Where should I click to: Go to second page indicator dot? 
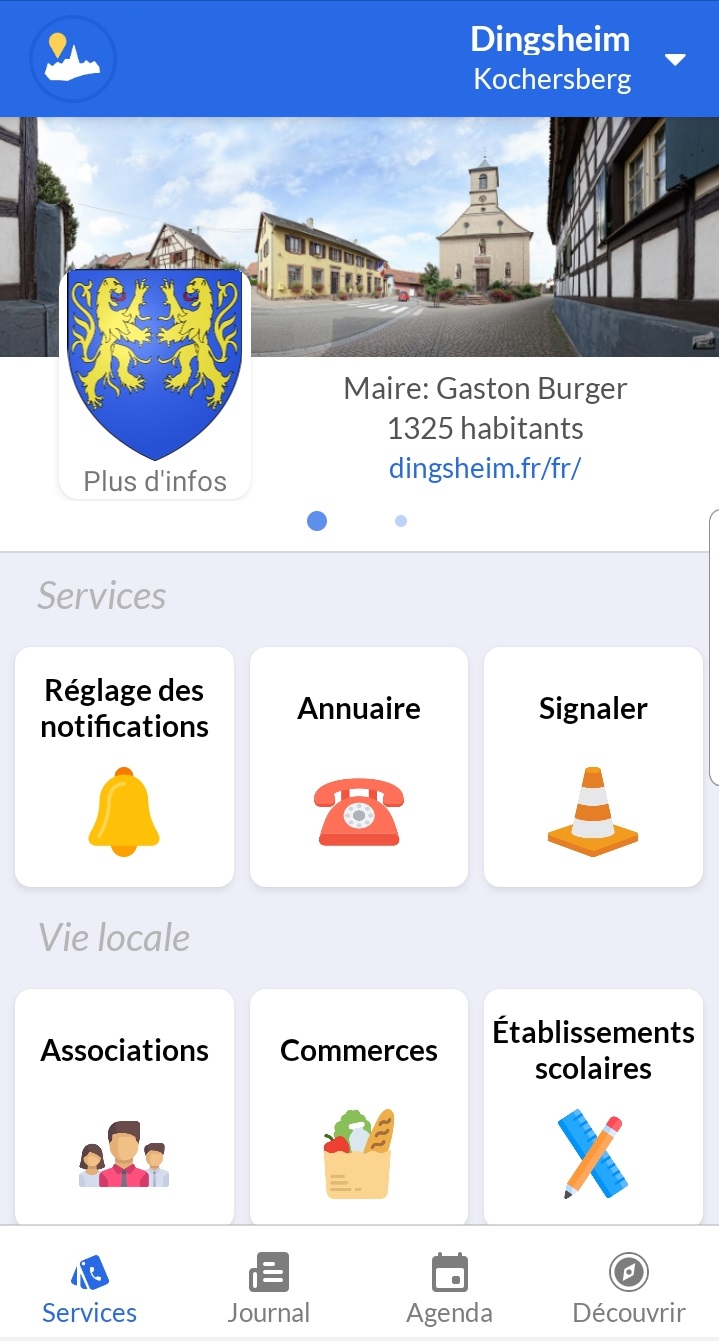tap(401, 521)
